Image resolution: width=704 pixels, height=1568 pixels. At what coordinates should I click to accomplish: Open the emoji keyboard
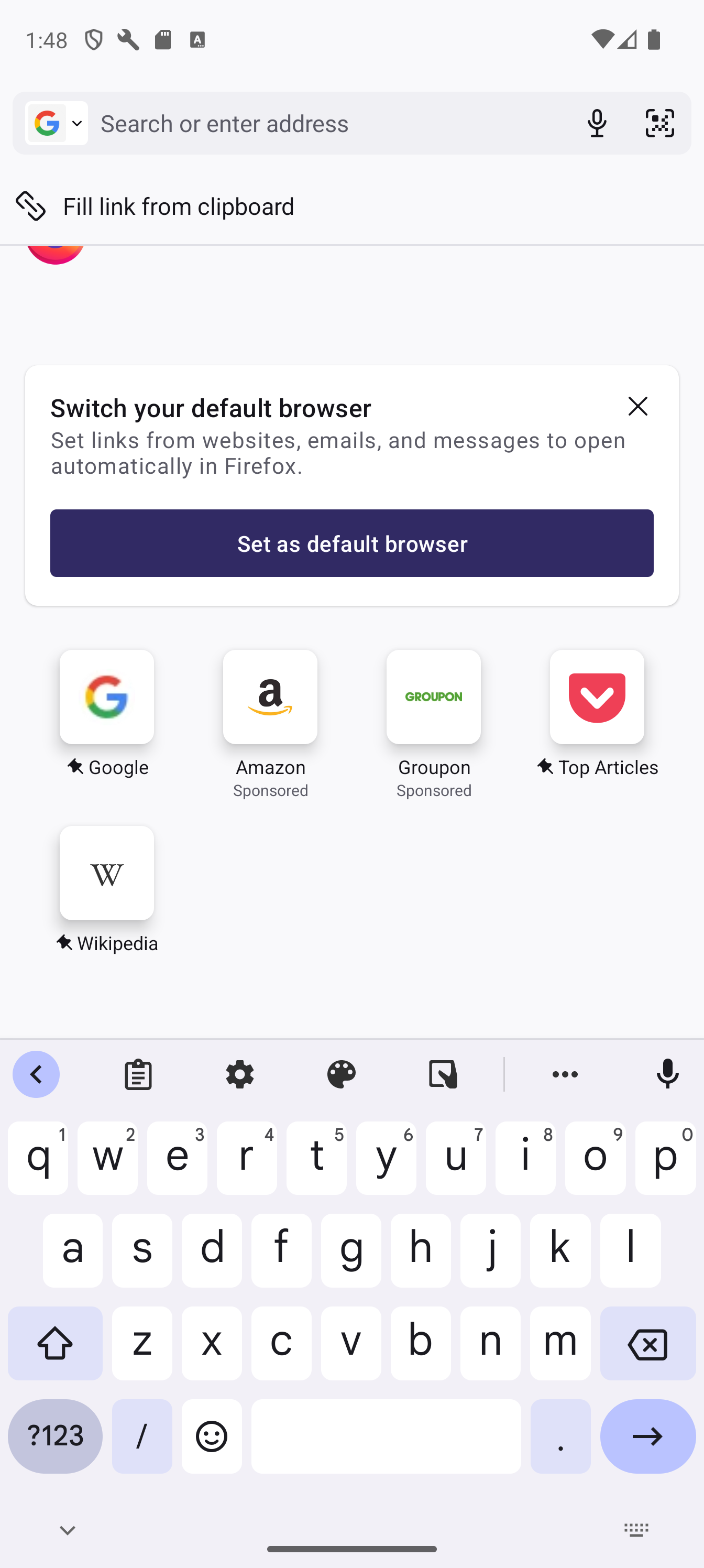click(x=212, y=1436)
